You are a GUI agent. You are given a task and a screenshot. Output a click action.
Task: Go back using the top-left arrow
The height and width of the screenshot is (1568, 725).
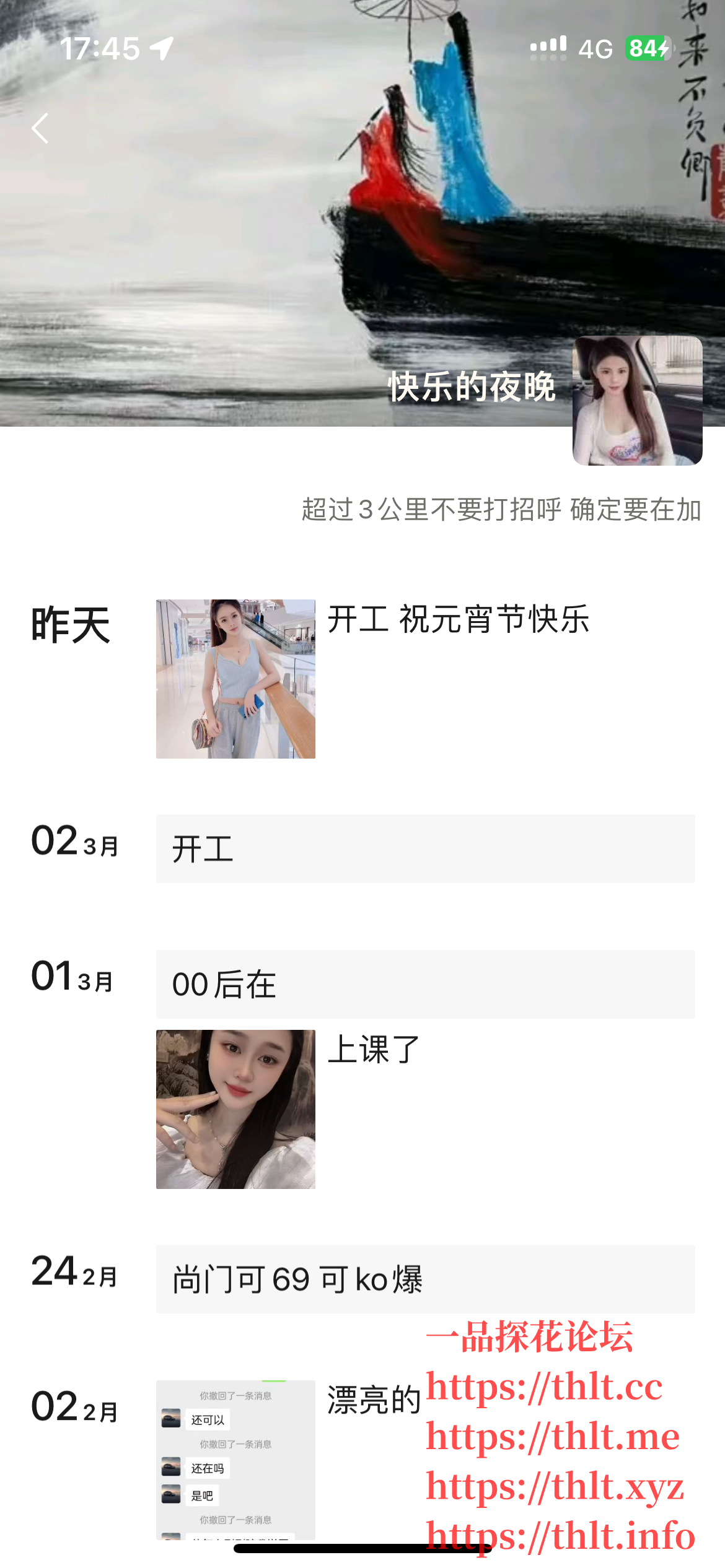click(x=40, y=129)
